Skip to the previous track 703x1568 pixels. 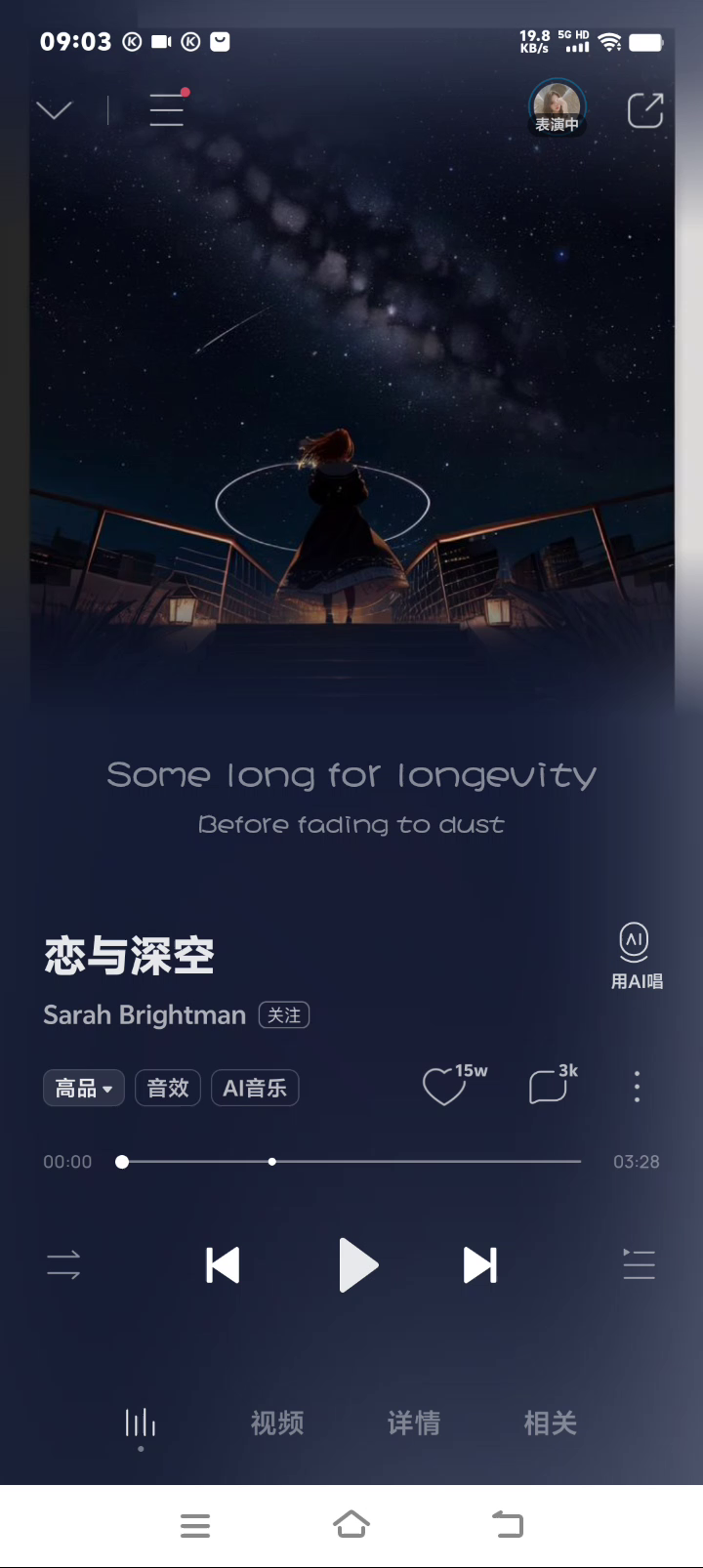223,1265
